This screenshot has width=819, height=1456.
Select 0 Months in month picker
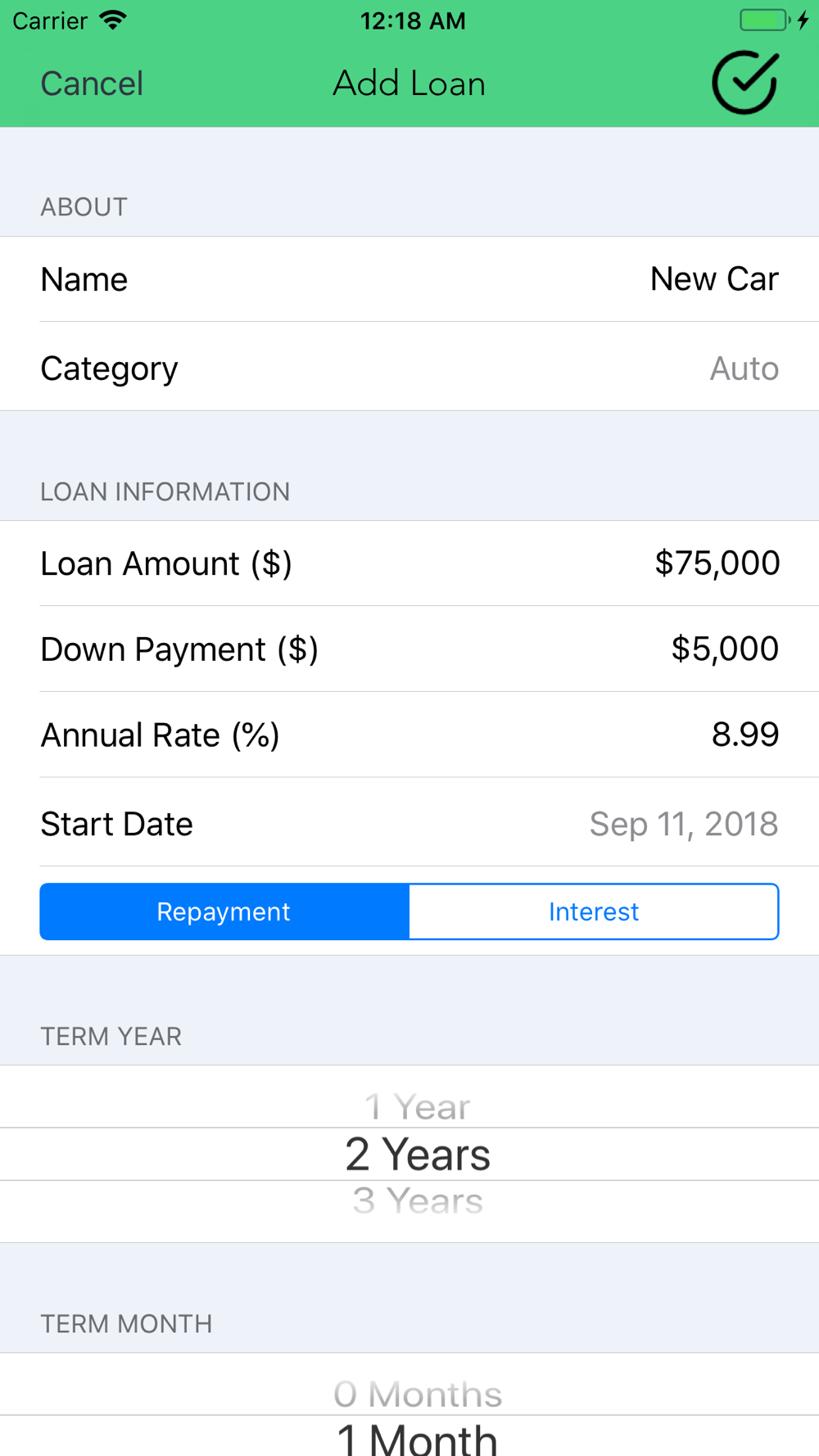click(418, 1394)
